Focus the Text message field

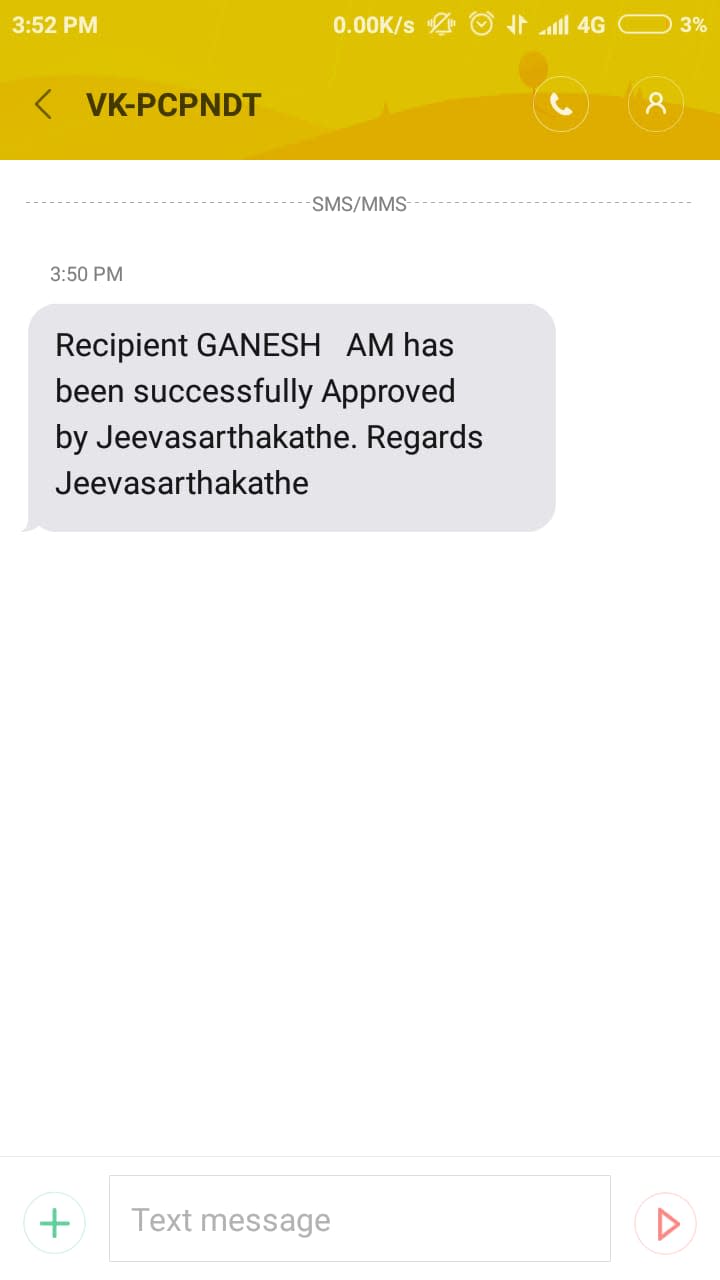click(x=360, y=1219)
